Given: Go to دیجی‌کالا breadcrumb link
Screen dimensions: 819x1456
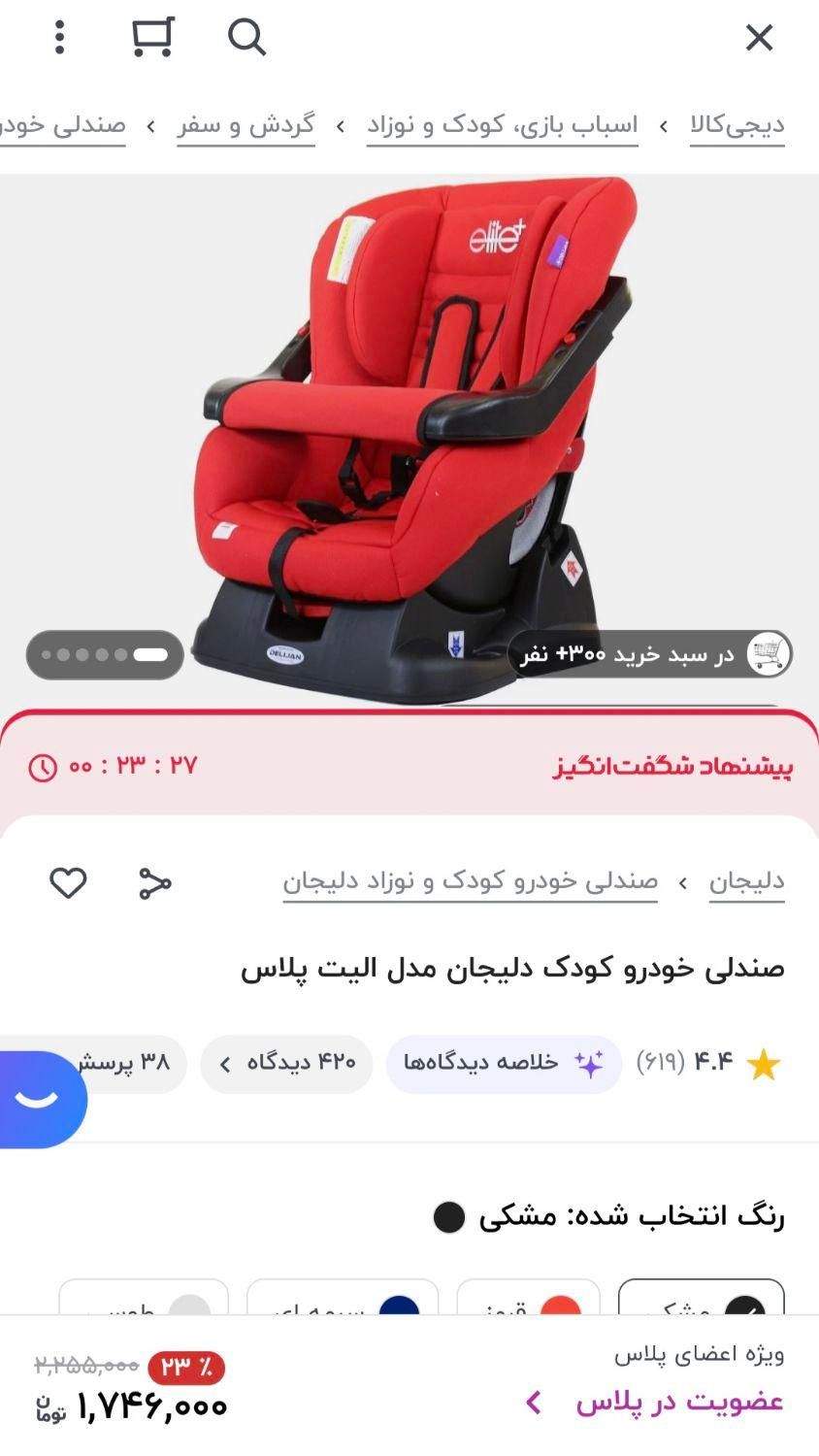Looking at the screenshot, I should [737, 126].
